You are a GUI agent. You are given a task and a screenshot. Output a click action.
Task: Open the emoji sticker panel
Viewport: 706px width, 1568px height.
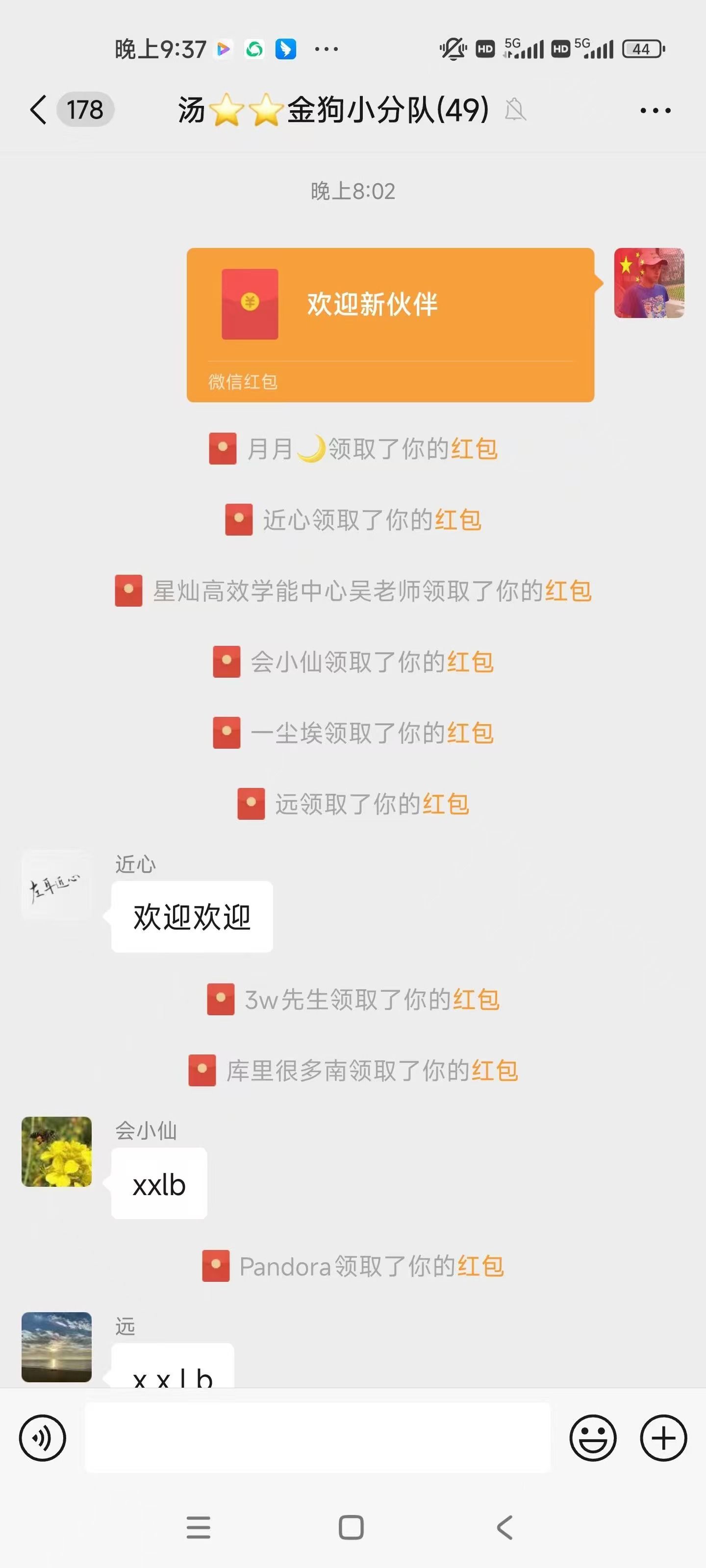(x=593, y=1438)
